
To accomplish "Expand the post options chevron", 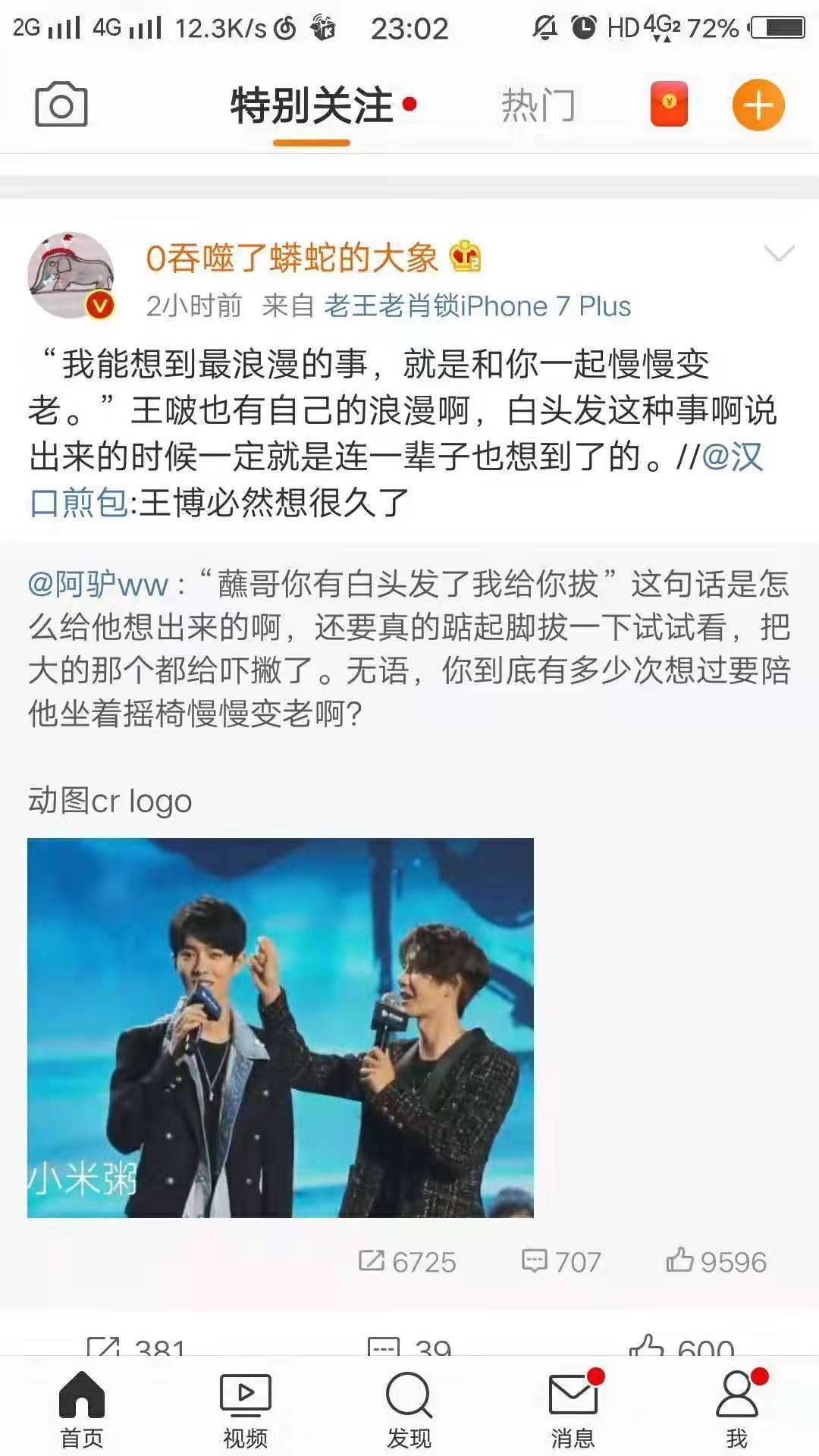I will (779, 254).
